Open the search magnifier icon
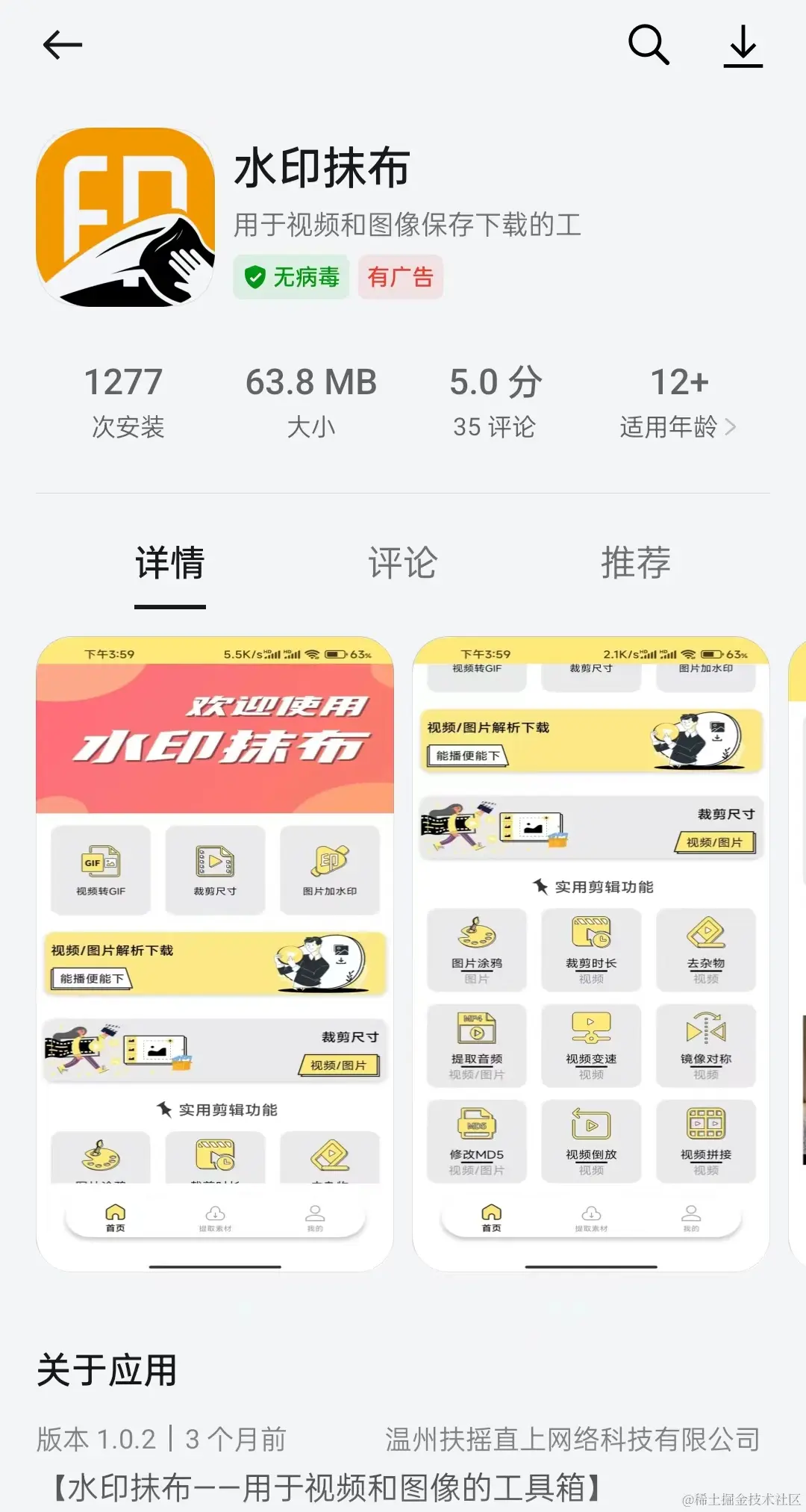 click(x=648, y=45)
